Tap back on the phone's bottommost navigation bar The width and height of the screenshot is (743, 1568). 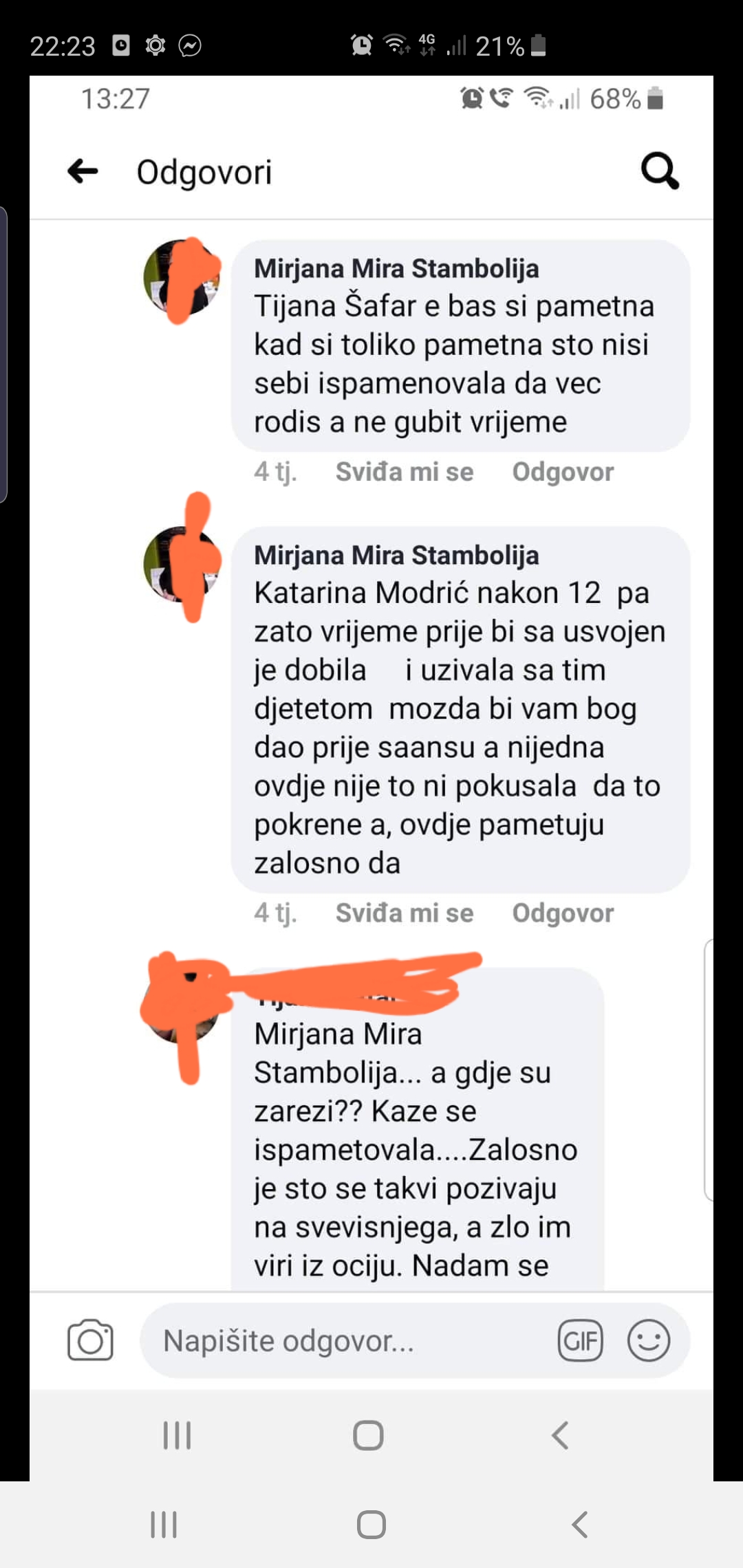click(x=580, y=1525)
